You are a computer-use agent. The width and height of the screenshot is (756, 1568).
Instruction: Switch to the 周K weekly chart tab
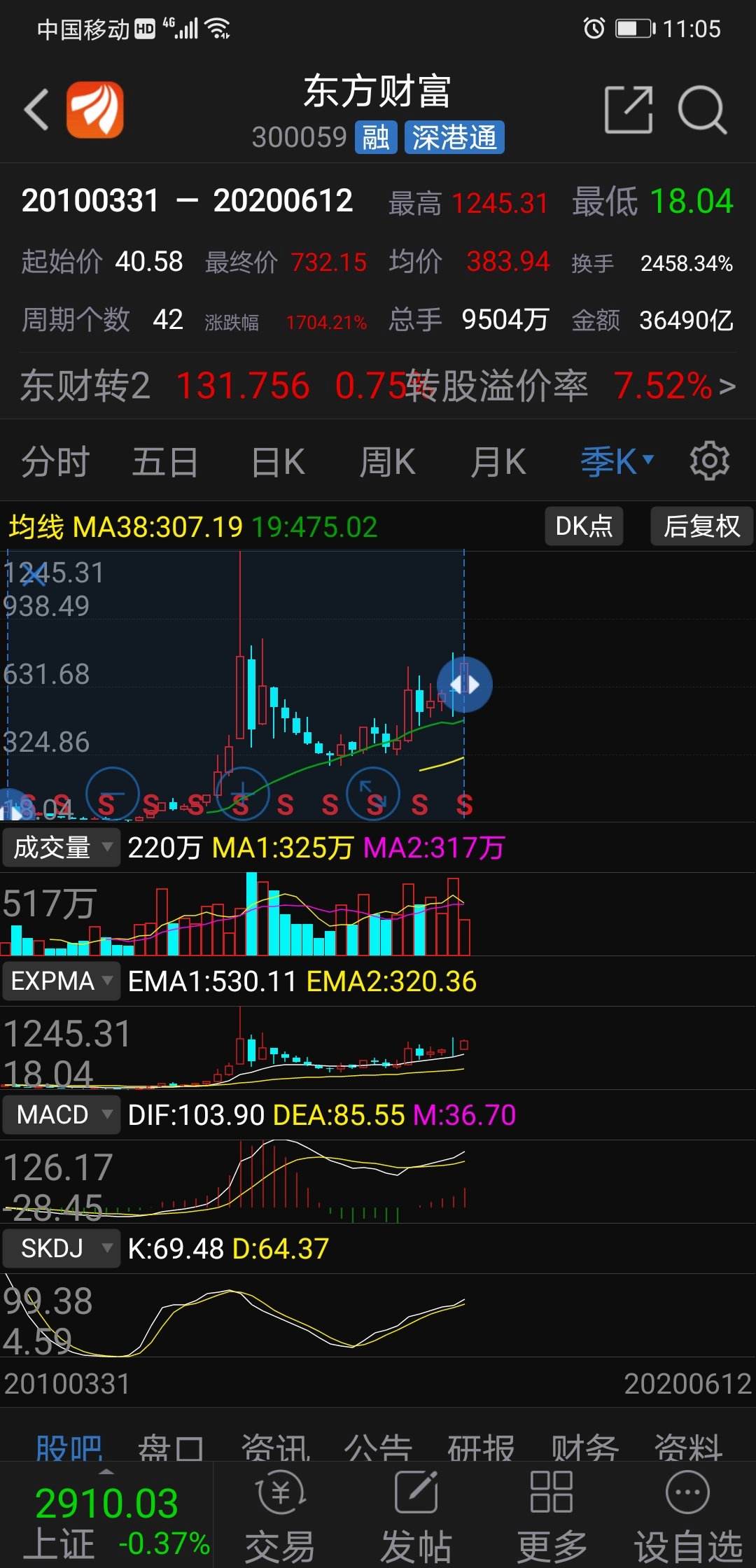click(387, 460)
